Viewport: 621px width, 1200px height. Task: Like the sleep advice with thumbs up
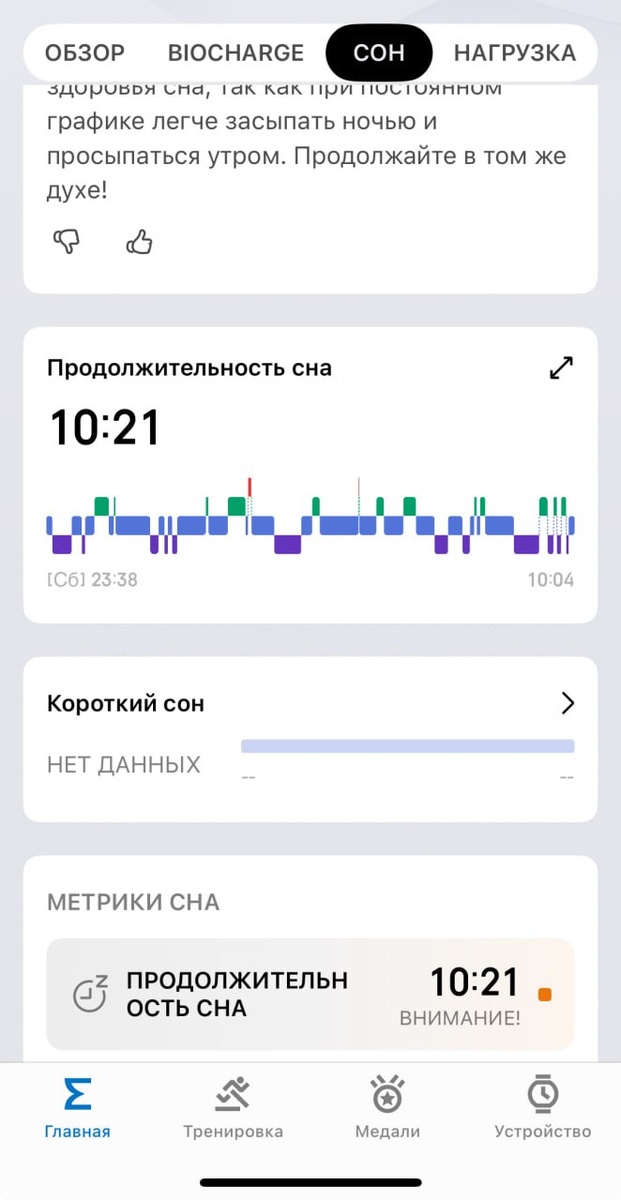[139, 241]
